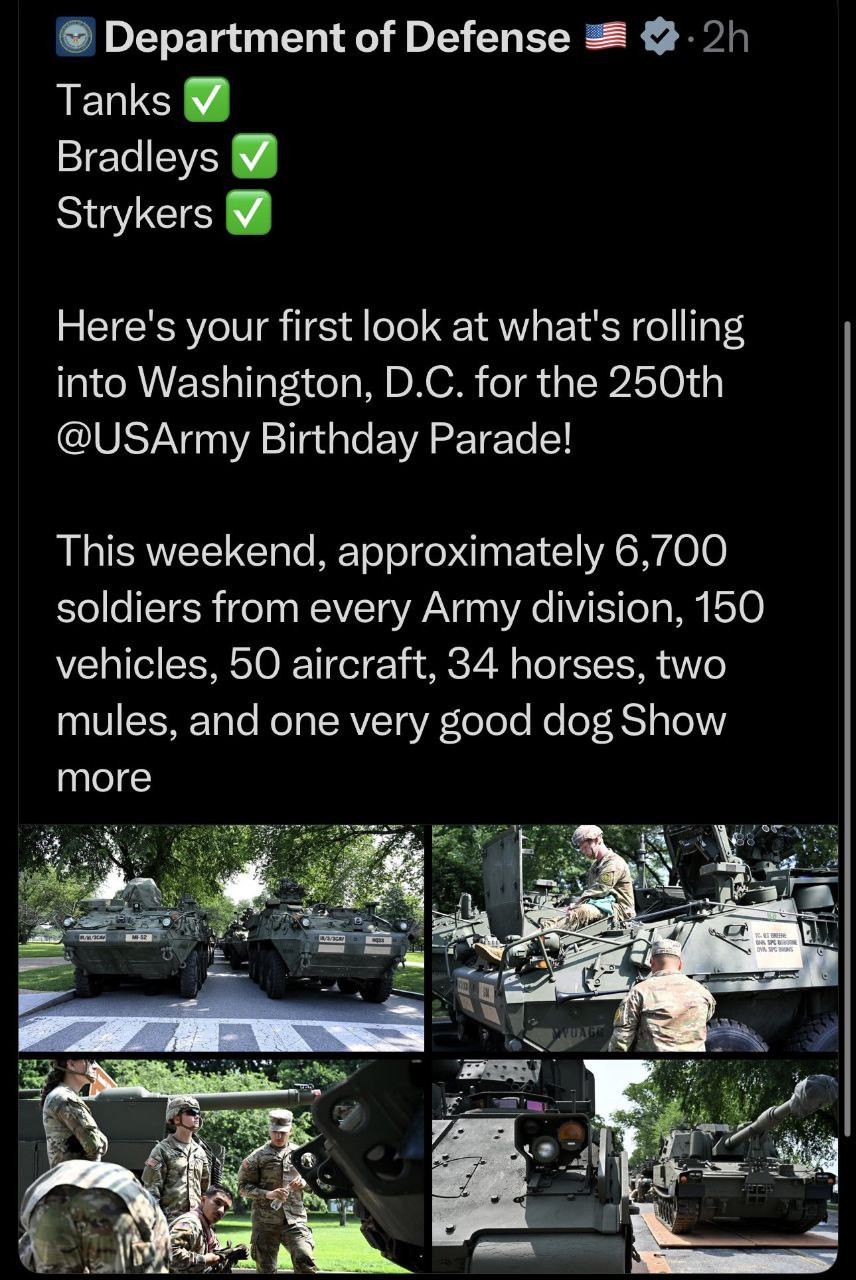The width and height of the screenshot is (856, 1280).
Task: Expand the post with Show more
Action: point(673,721)
